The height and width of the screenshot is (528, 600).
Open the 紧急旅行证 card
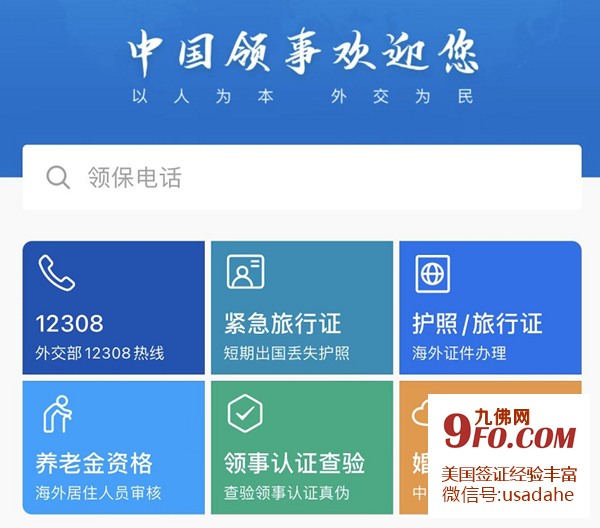[301, 308]
